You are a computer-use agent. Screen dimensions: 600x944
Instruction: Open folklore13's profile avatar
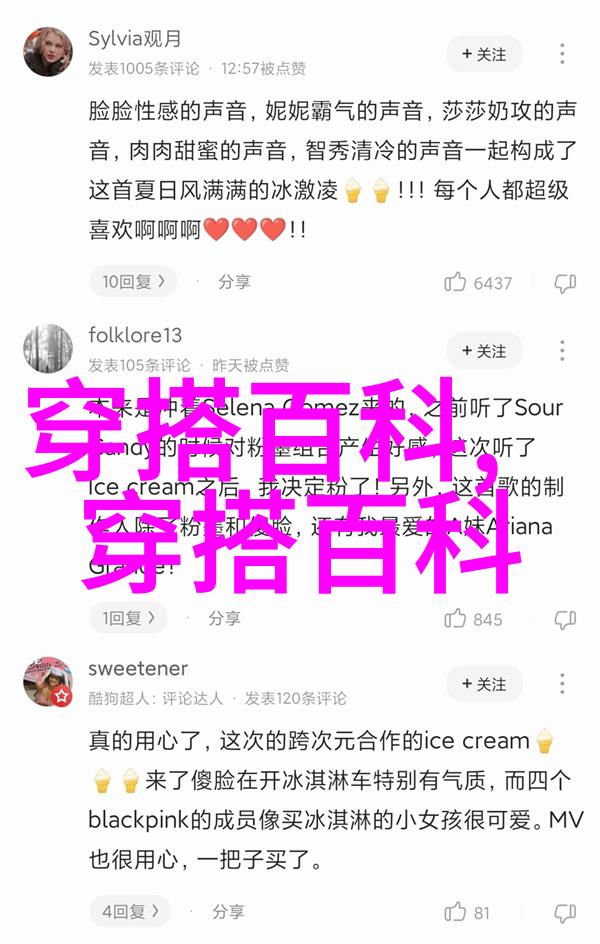click(x=48, y=349)
